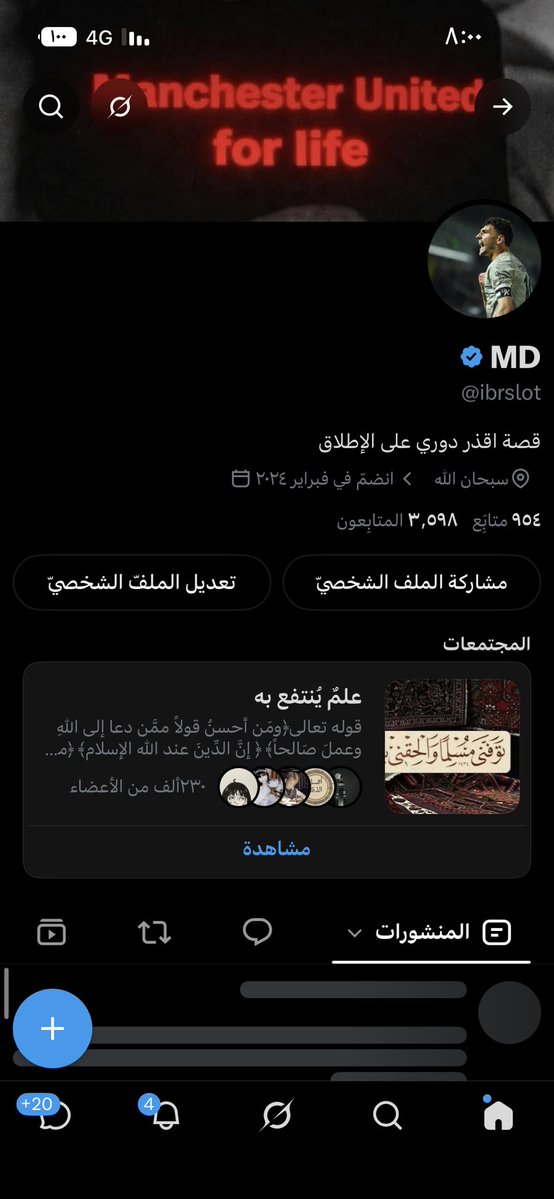Go to the home tab in bottom bar

pos(498,1116)
